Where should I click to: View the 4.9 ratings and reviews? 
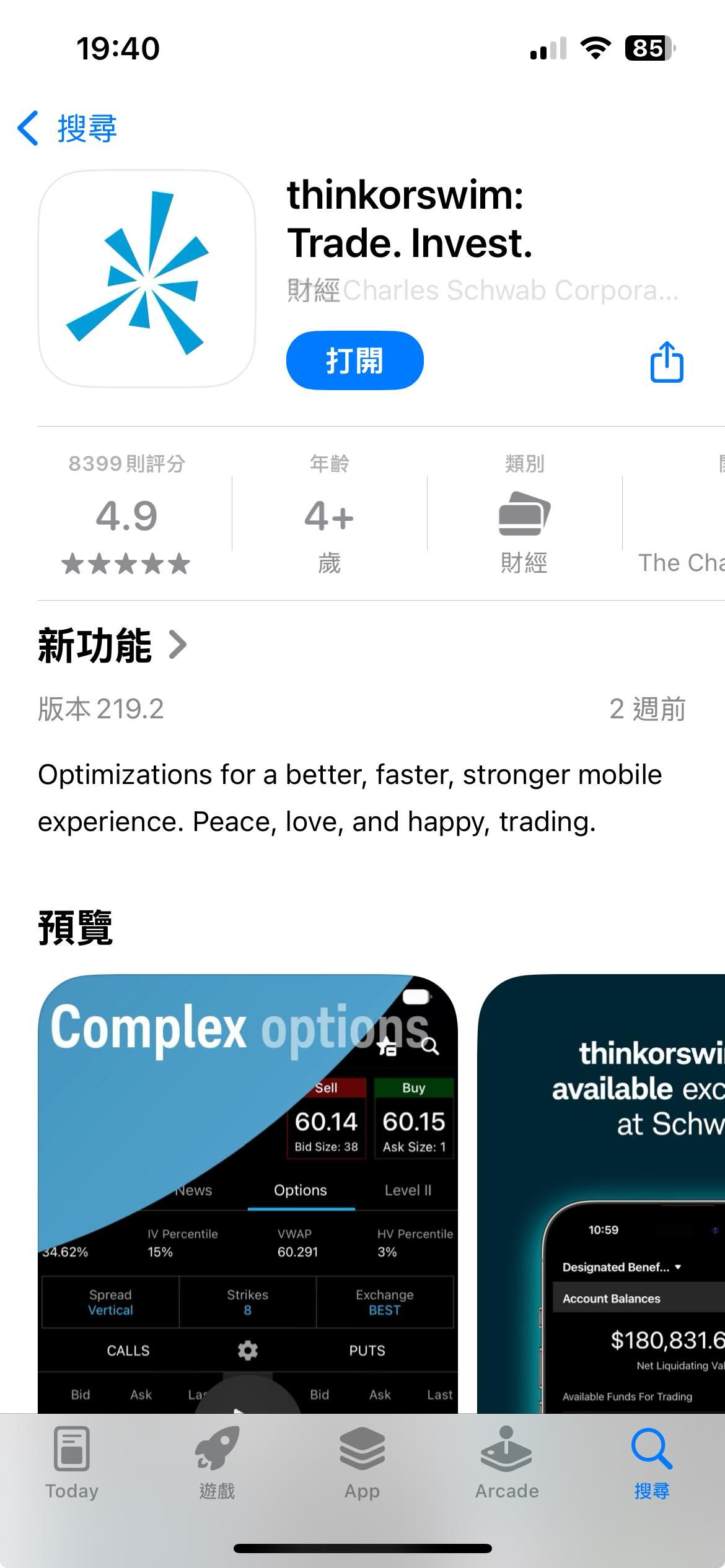tap(126, 515)
